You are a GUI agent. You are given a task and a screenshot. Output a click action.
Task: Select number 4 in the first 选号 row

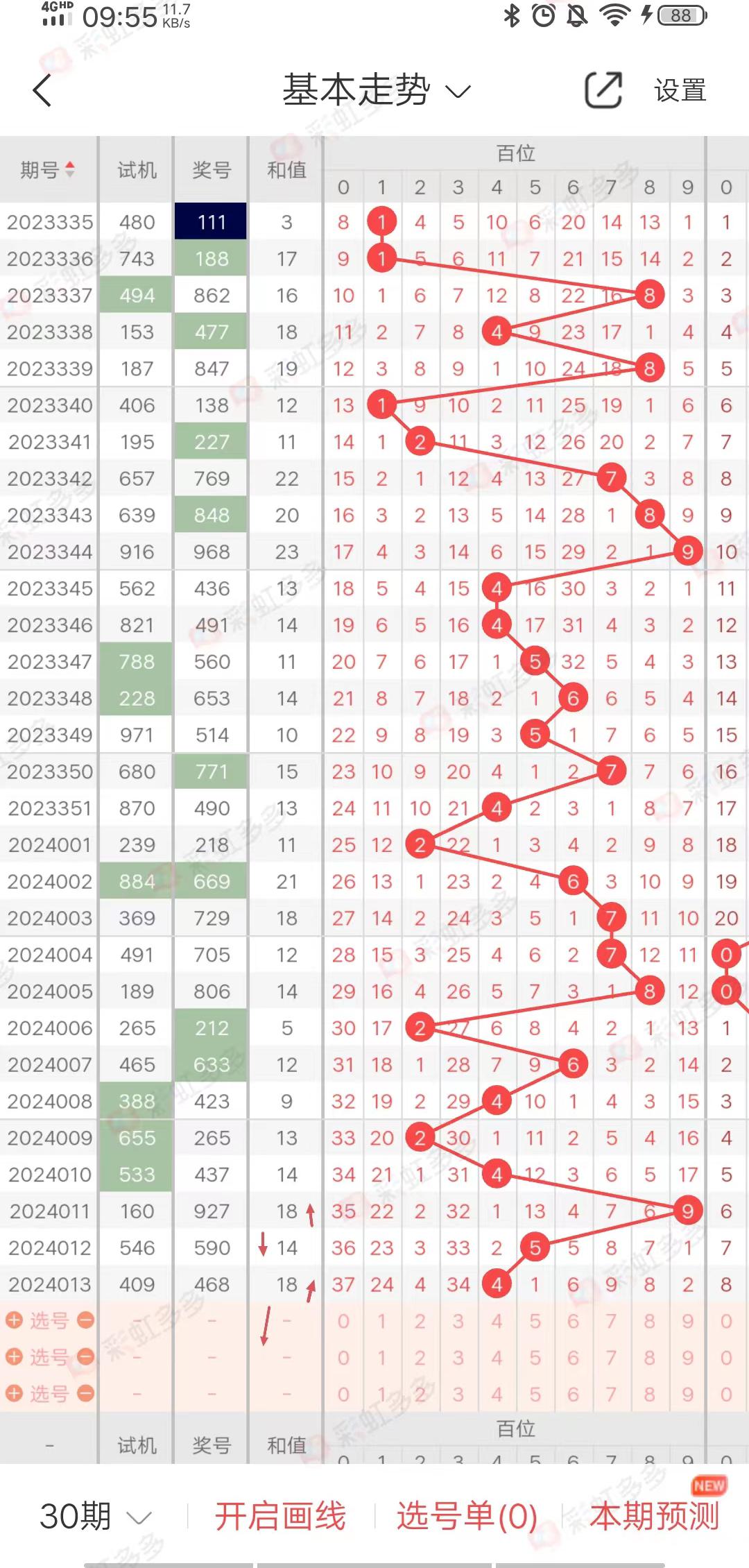[497, 1321]
